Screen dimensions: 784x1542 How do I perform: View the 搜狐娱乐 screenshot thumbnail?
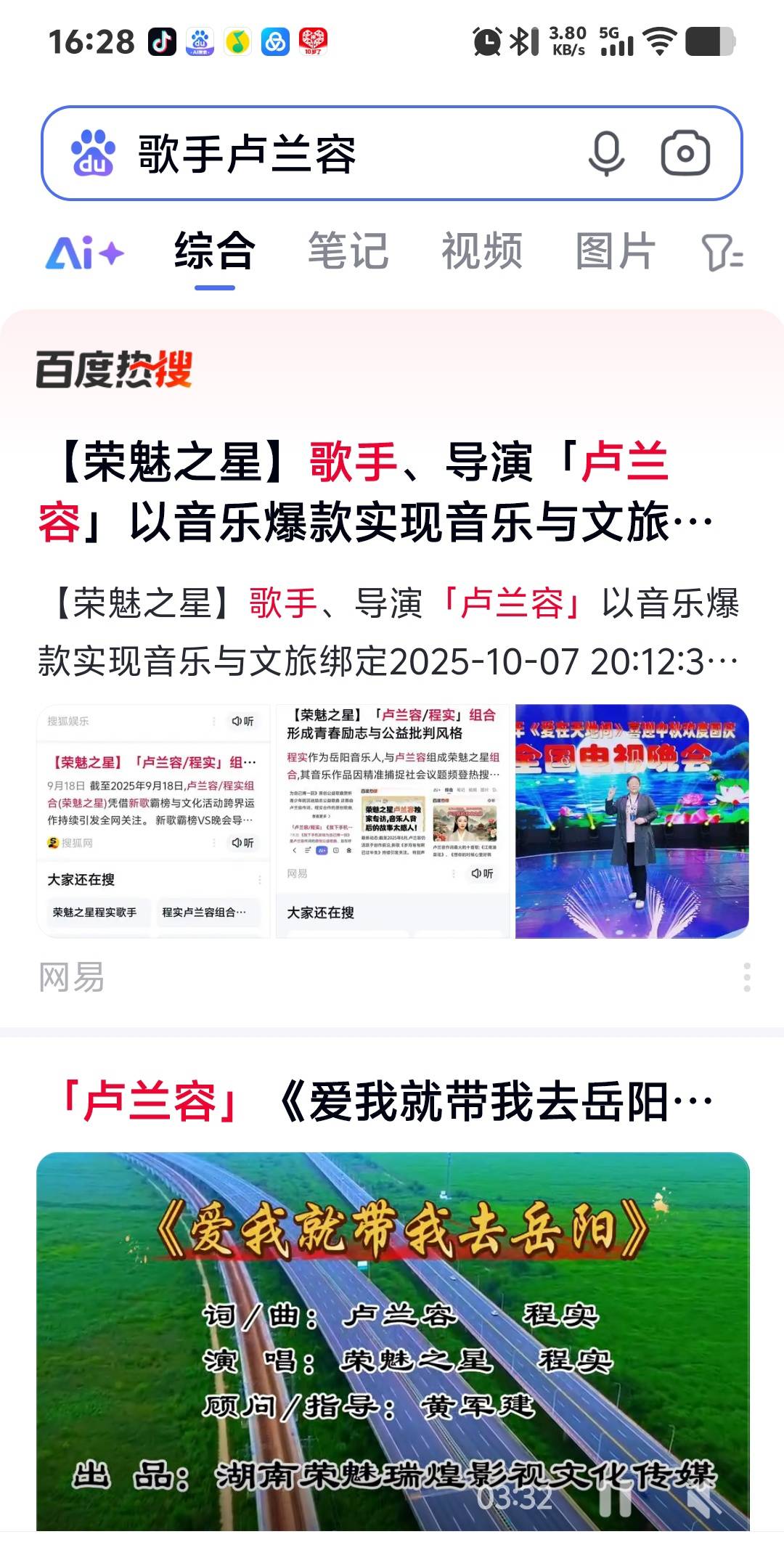(x=153, y=821)
